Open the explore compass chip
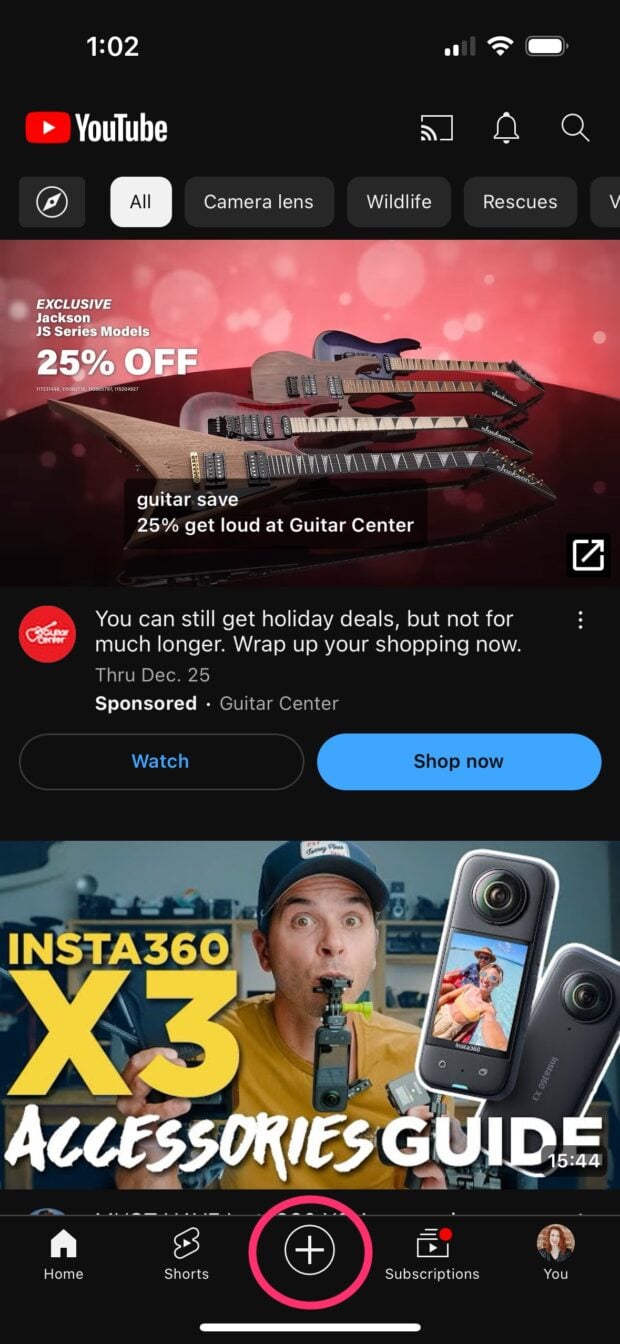The image size is (620, 1344). click(52, 202)
